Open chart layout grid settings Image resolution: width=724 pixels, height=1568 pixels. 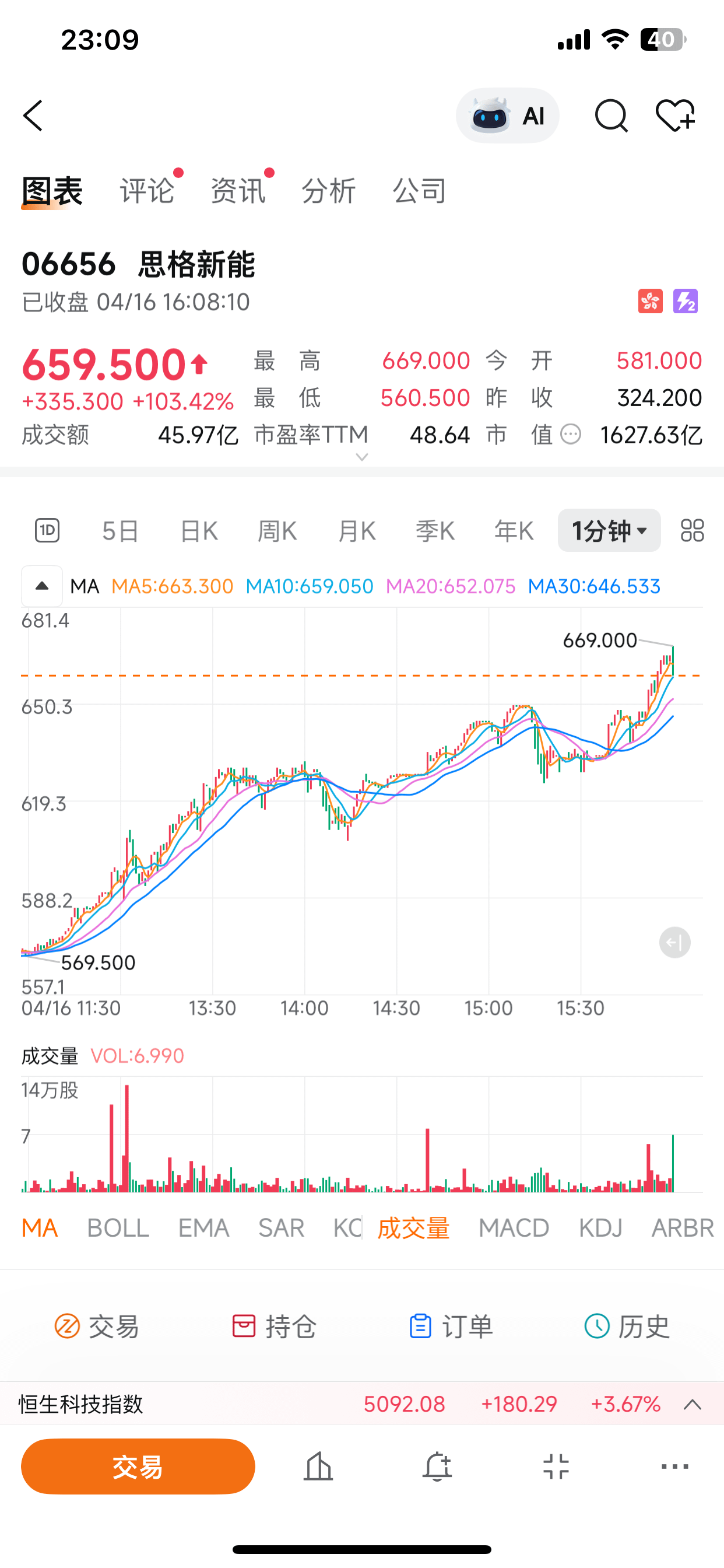click(x=693, y=531)
